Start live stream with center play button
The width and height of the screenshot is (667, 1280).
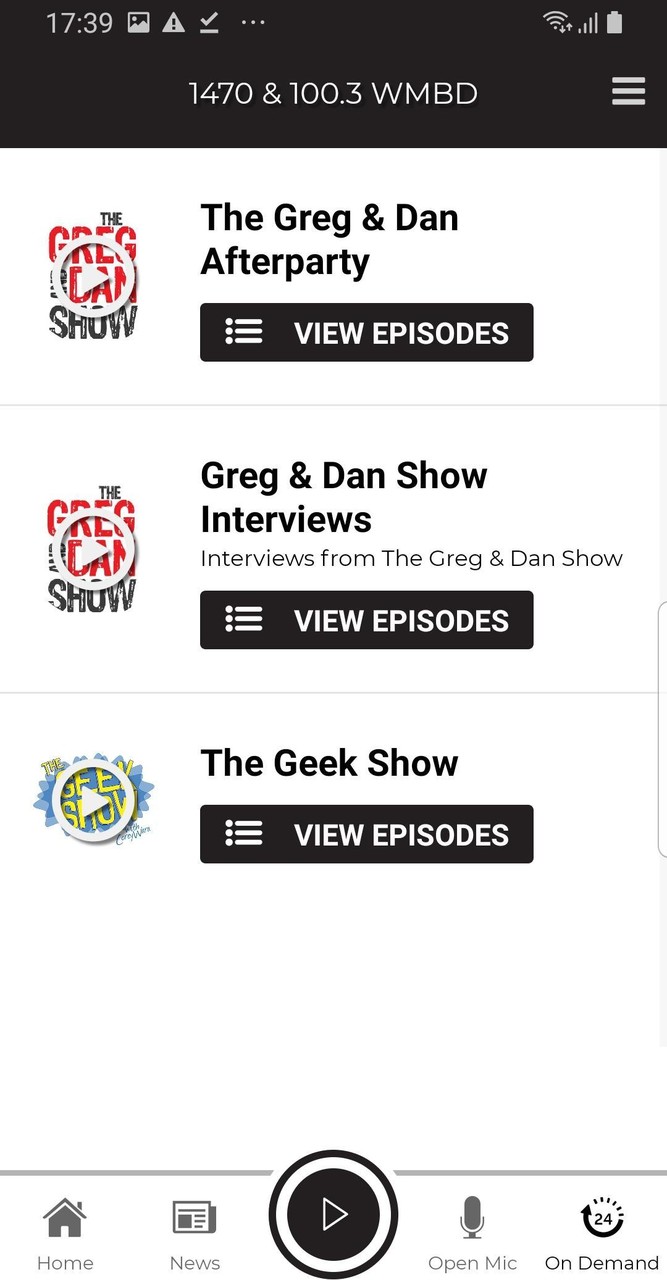(333, 1215)
